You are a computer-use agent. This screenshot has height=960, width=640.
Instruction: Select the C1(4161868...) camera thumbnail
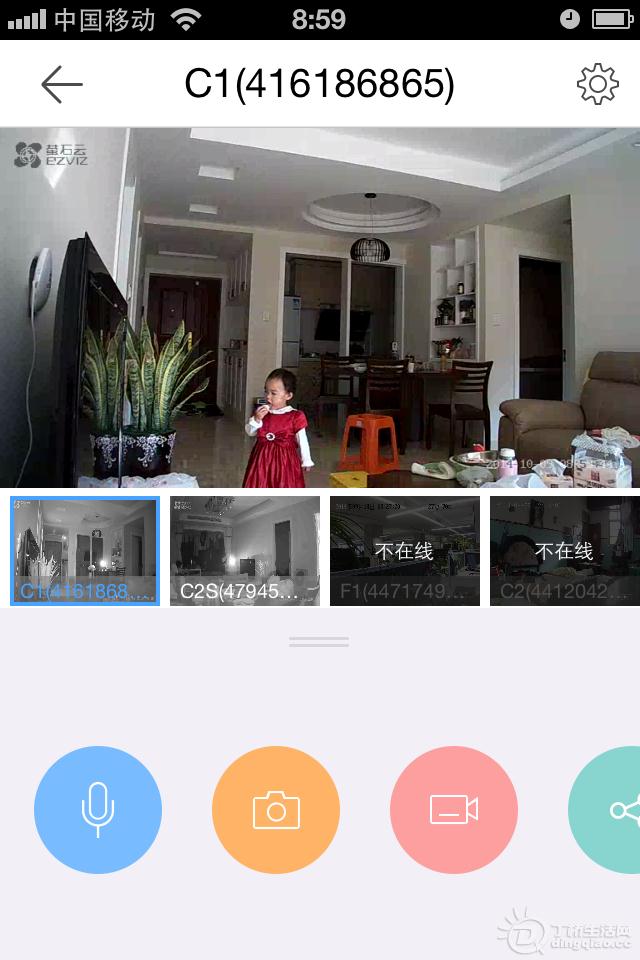click(x=85, y=551)
